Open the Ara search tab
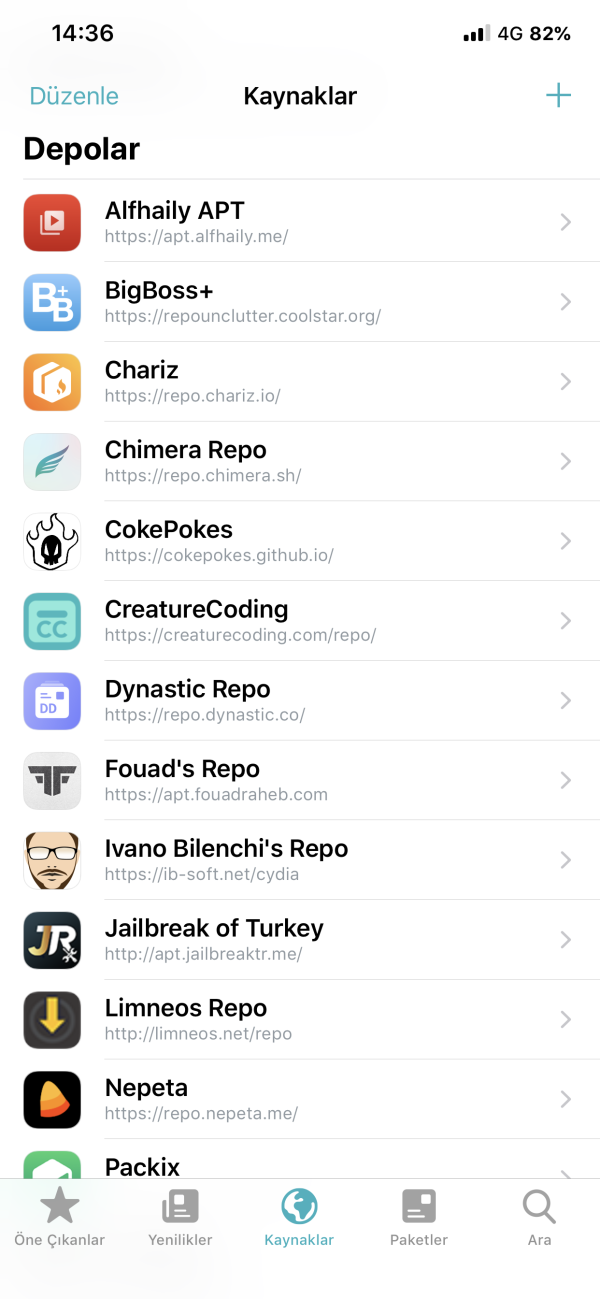Screen dimensions: 600x1299 pos(539,1218)
